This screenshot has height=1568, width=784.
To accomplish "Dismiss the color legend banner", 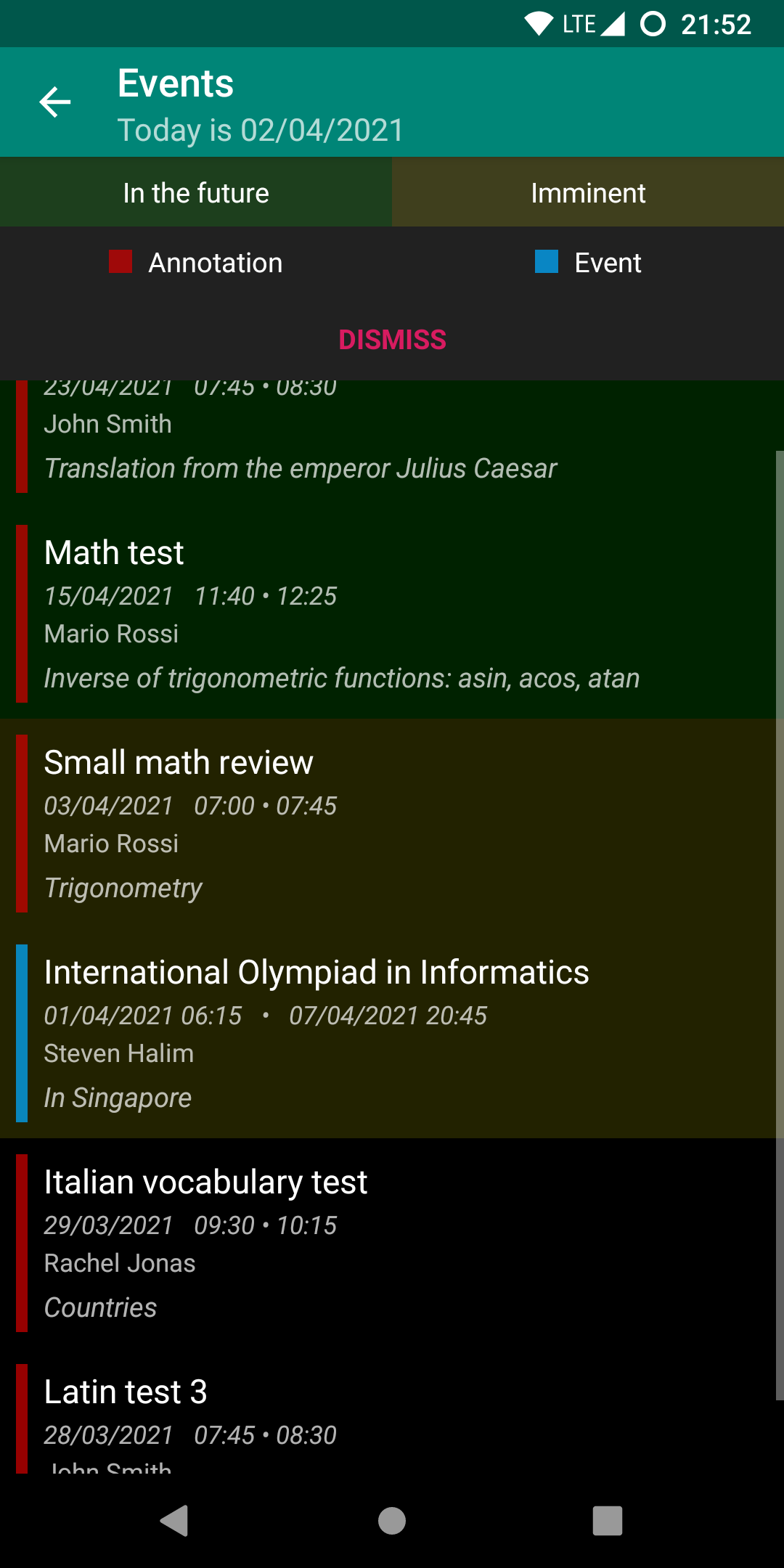I will [392, 340].
